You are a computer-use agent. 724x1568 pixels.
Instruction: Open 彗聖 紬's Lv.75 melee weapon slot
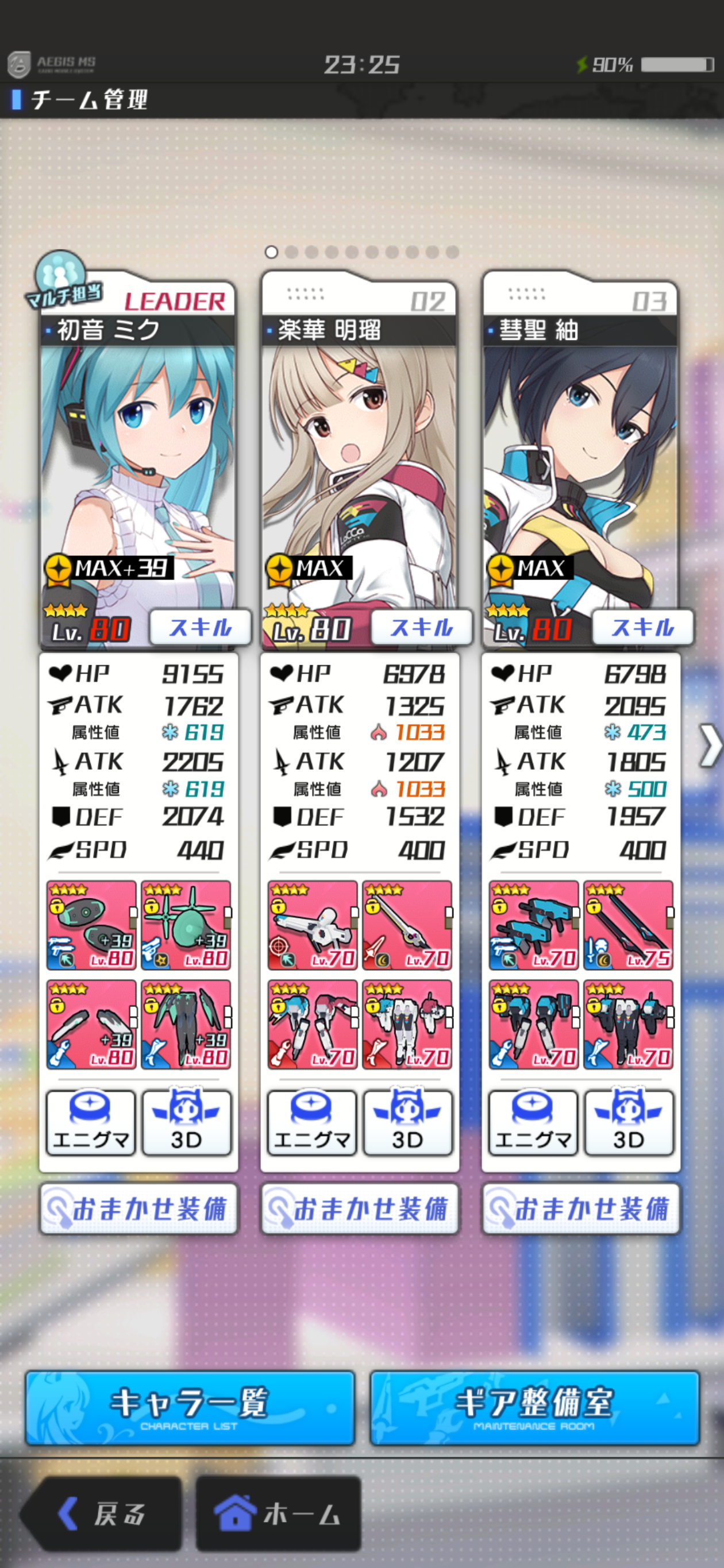point(628,925)
